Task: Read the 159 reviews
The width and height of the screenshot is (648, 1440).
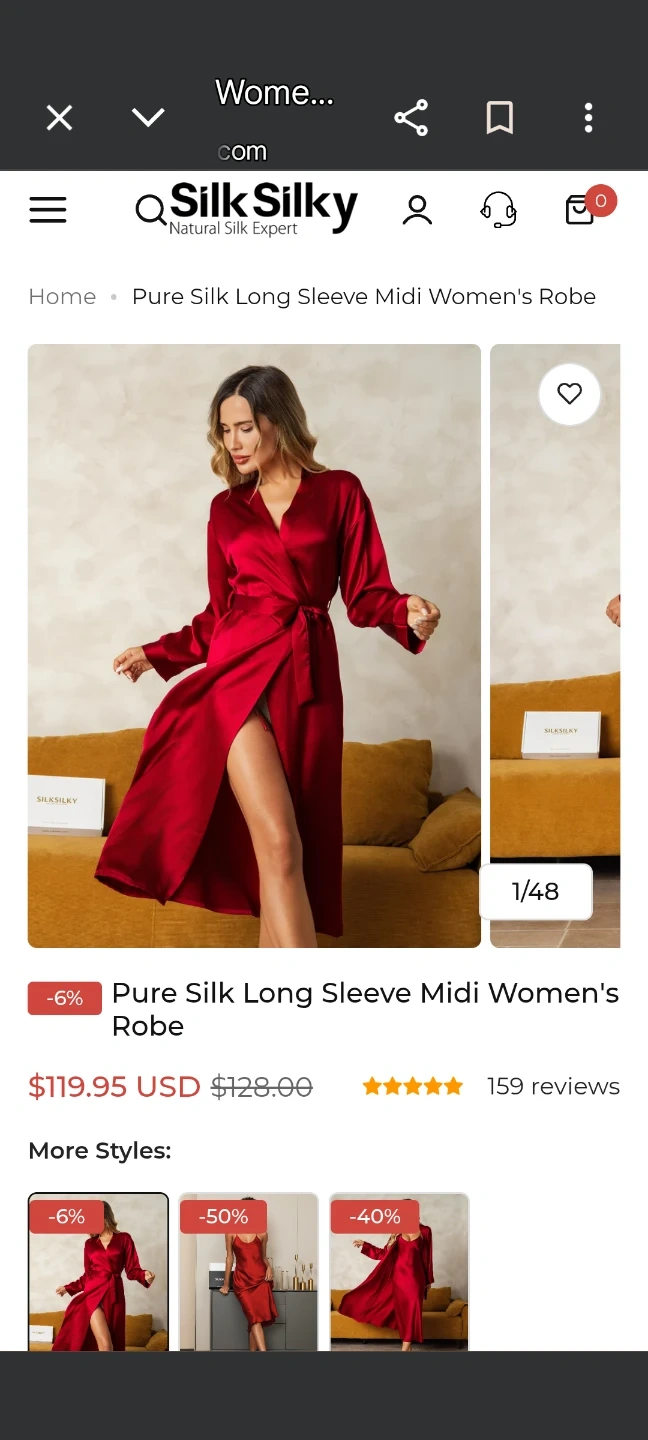Action: pos(552,1087)
